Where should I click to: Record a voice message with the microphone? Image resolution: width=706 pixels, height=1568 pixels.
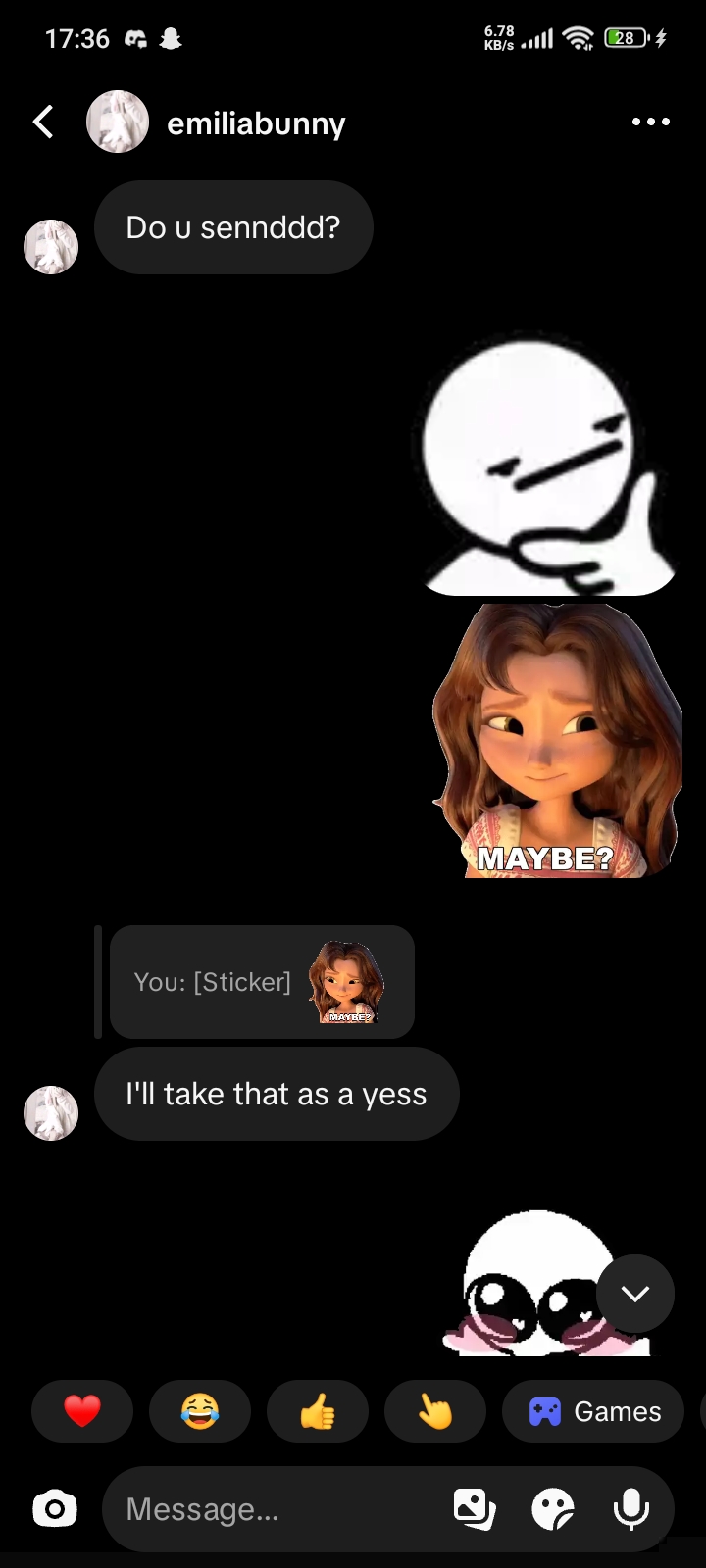point(631,1509)
